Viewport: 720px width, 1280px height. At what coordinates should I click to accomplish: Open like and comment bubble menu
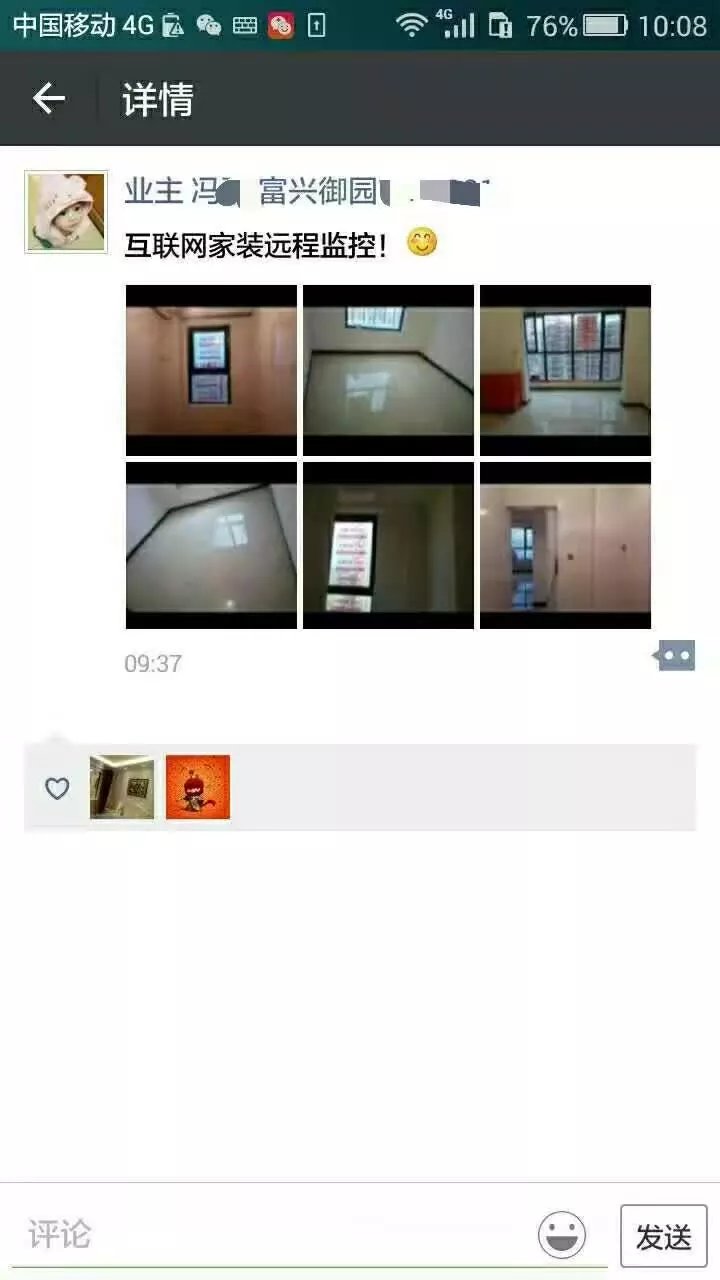pyautogui.click(x=675, y=657)
